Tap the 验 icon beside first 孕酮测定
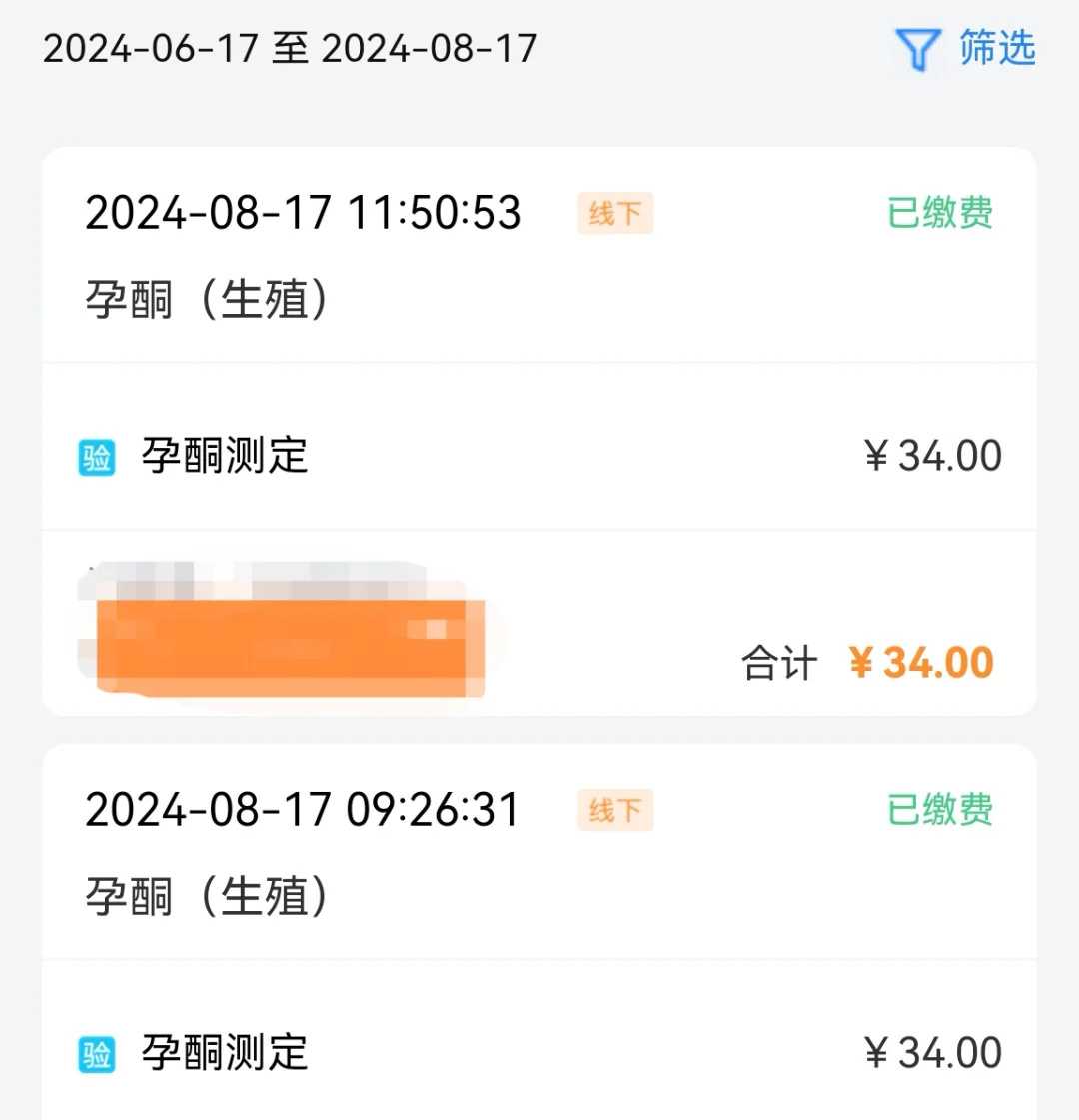Screen dimensions: 1079x1120 [x=95, y=455]
